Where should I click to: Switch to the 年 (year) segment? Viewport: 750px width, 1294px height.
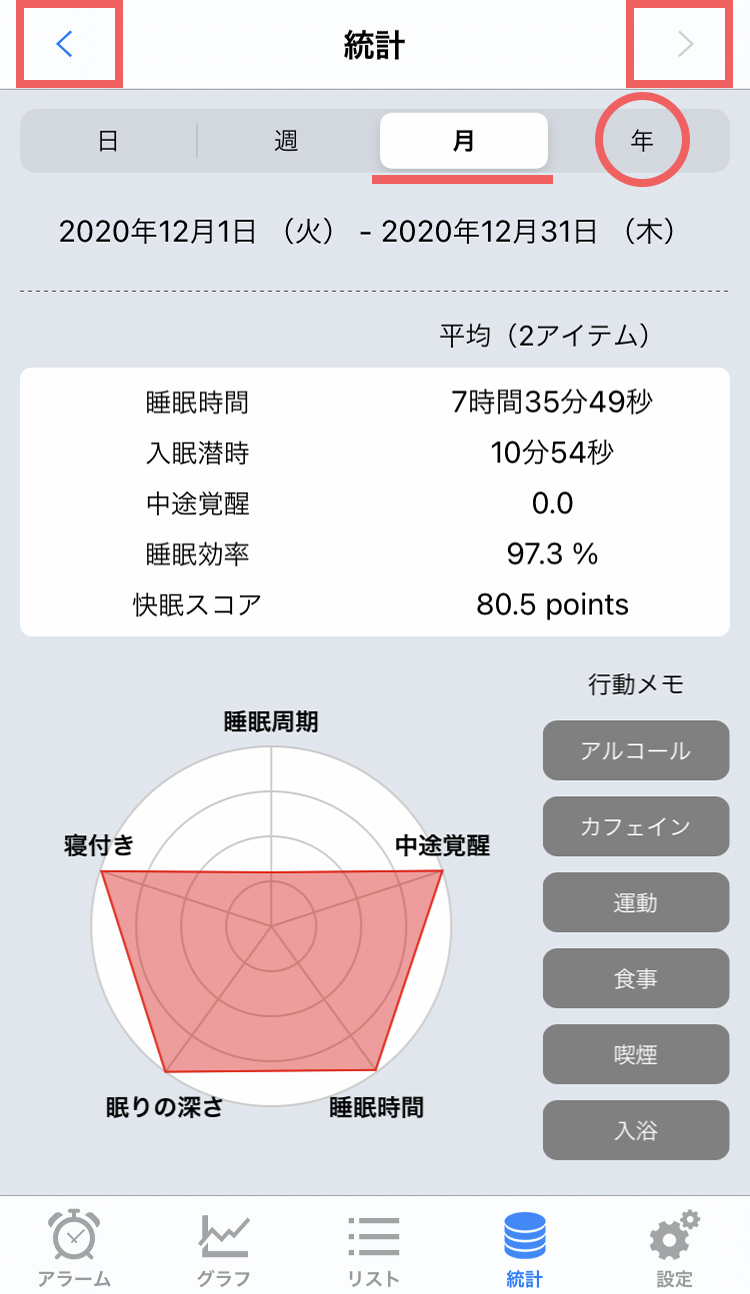641,141
